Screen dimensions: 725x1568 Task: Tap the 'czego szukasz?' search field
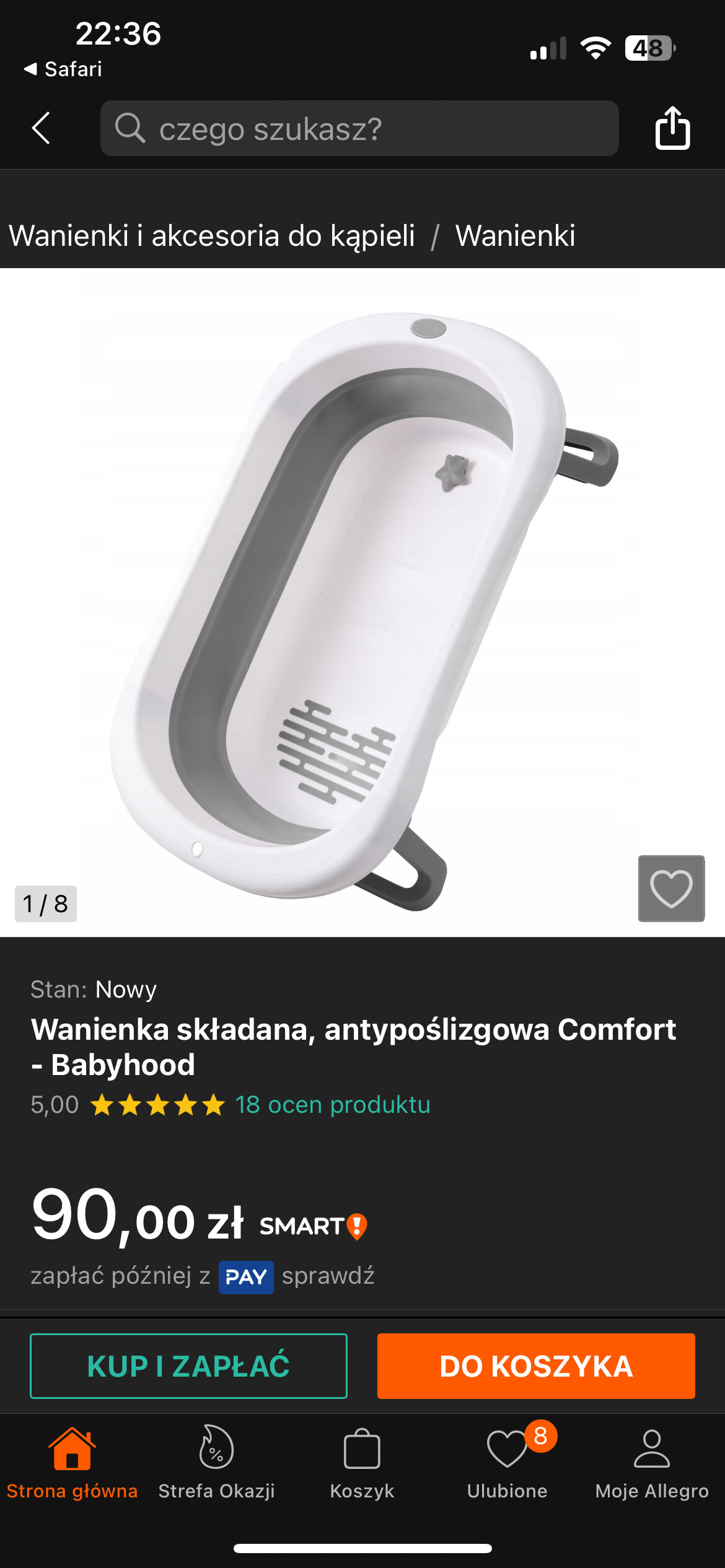(x=359, y=128)
